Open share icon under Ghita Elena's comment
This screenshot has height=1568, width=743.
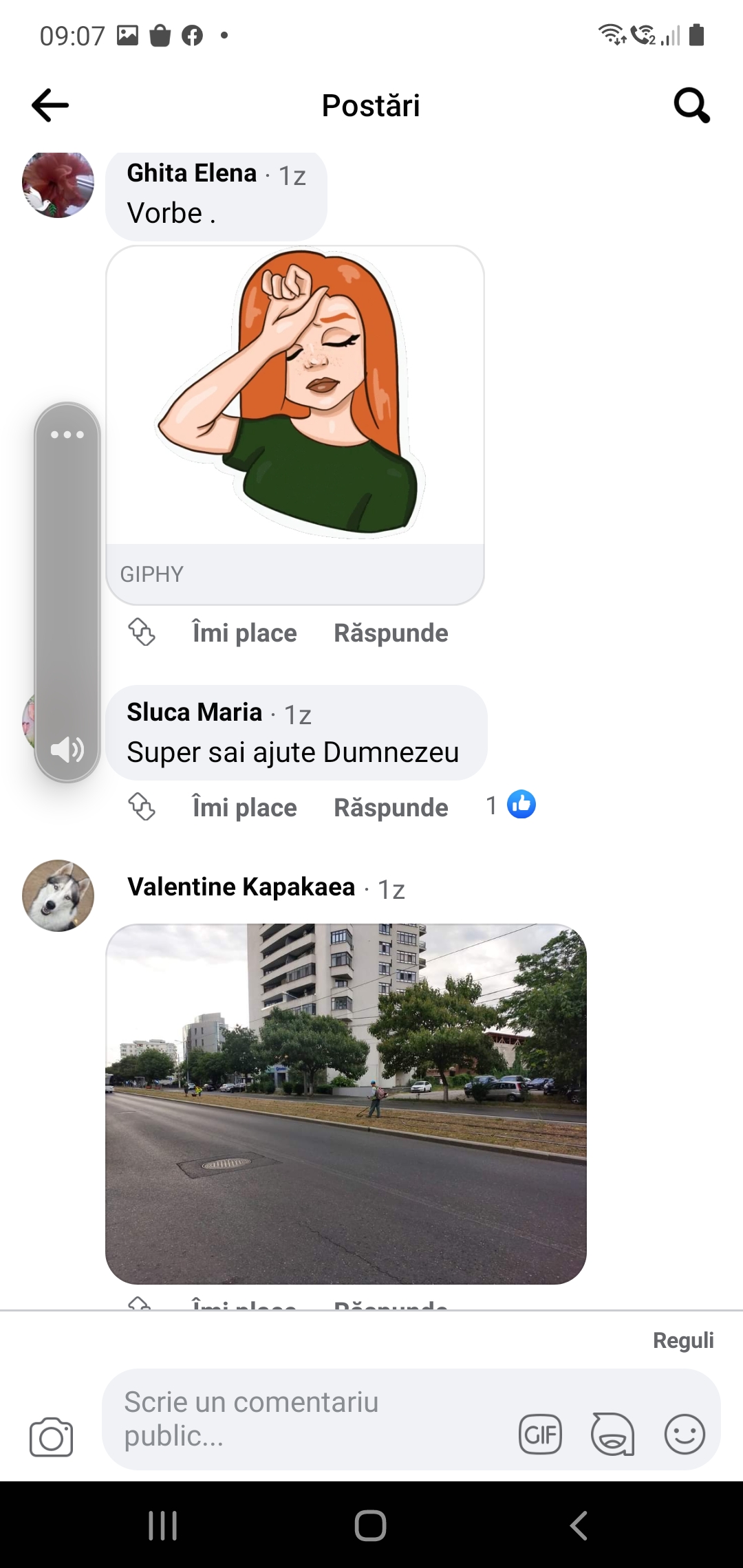(142, 632)
